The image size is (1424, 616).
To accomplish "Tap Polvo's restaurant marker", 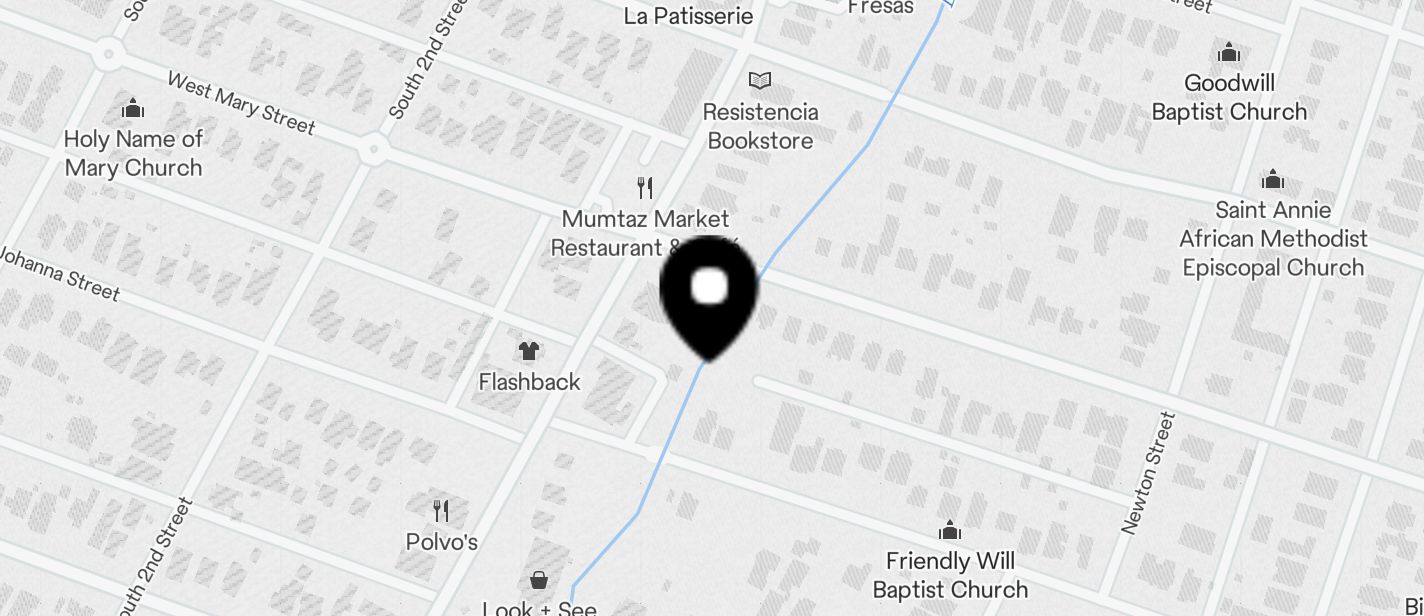I will point(441,512).
